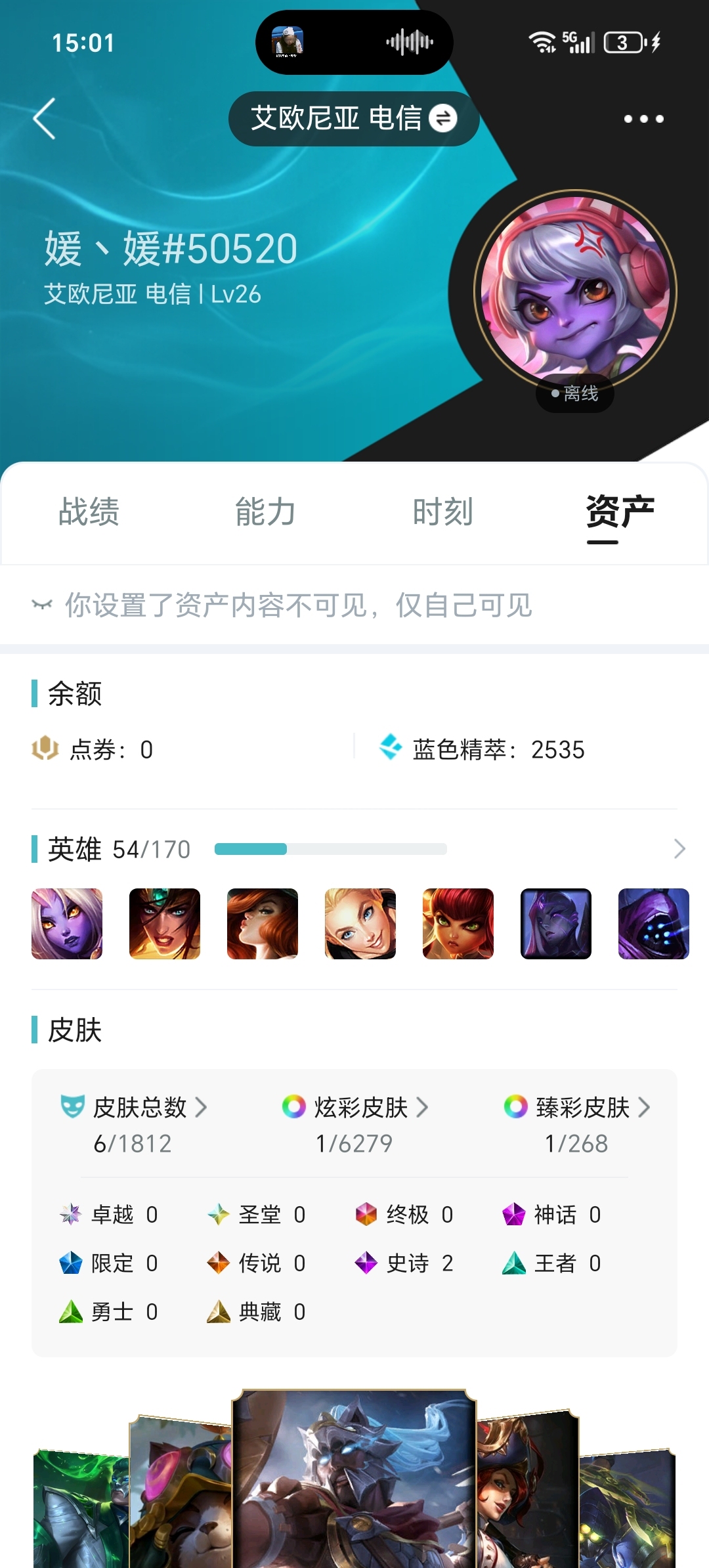709x1568 pixels.
Task: Select the 资产 tab
Action: pyautogui.click(x=620, y=512)
